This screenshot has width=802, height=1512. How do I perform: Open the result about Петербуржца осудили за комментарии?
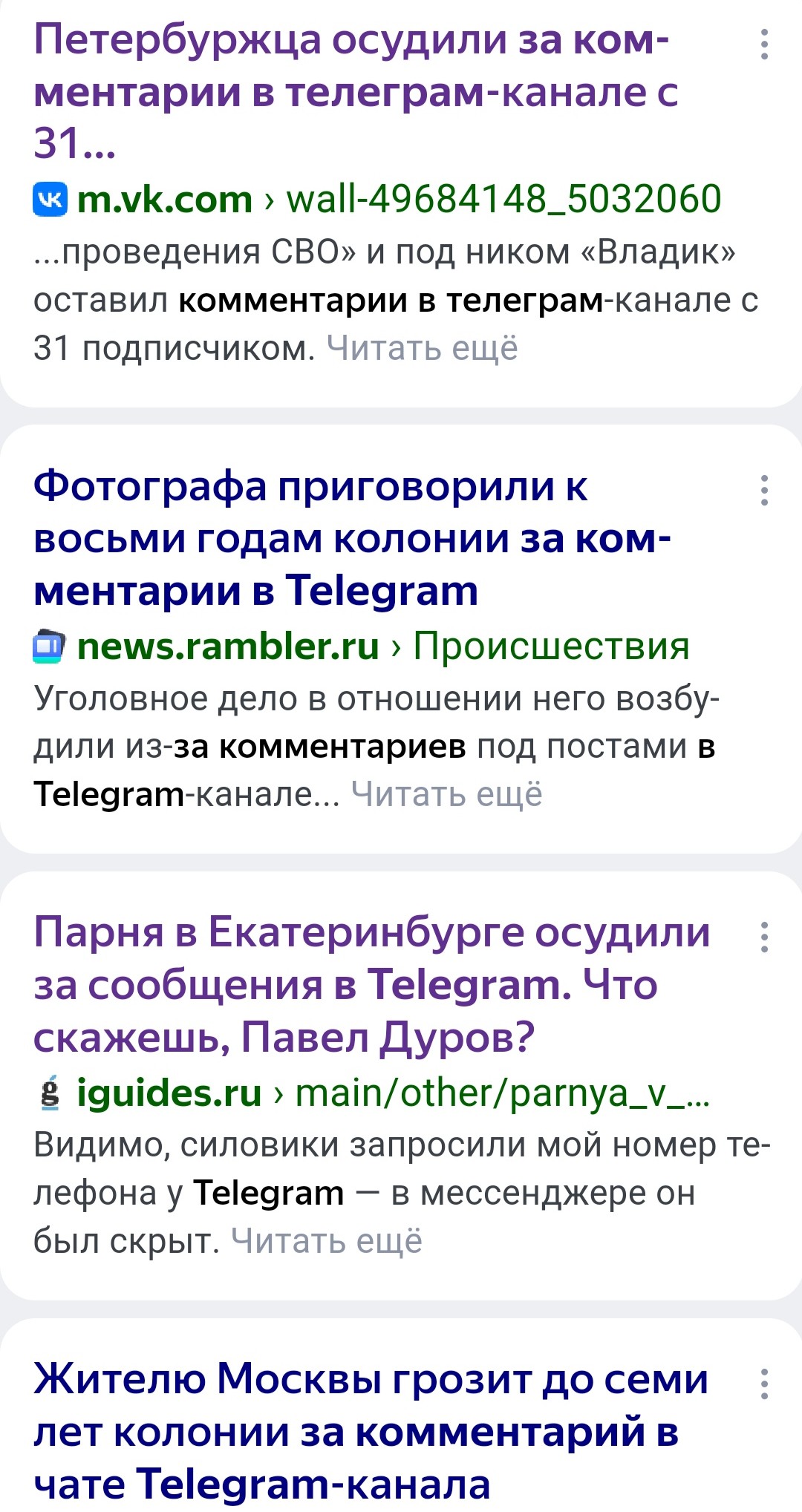click(355, 91)
